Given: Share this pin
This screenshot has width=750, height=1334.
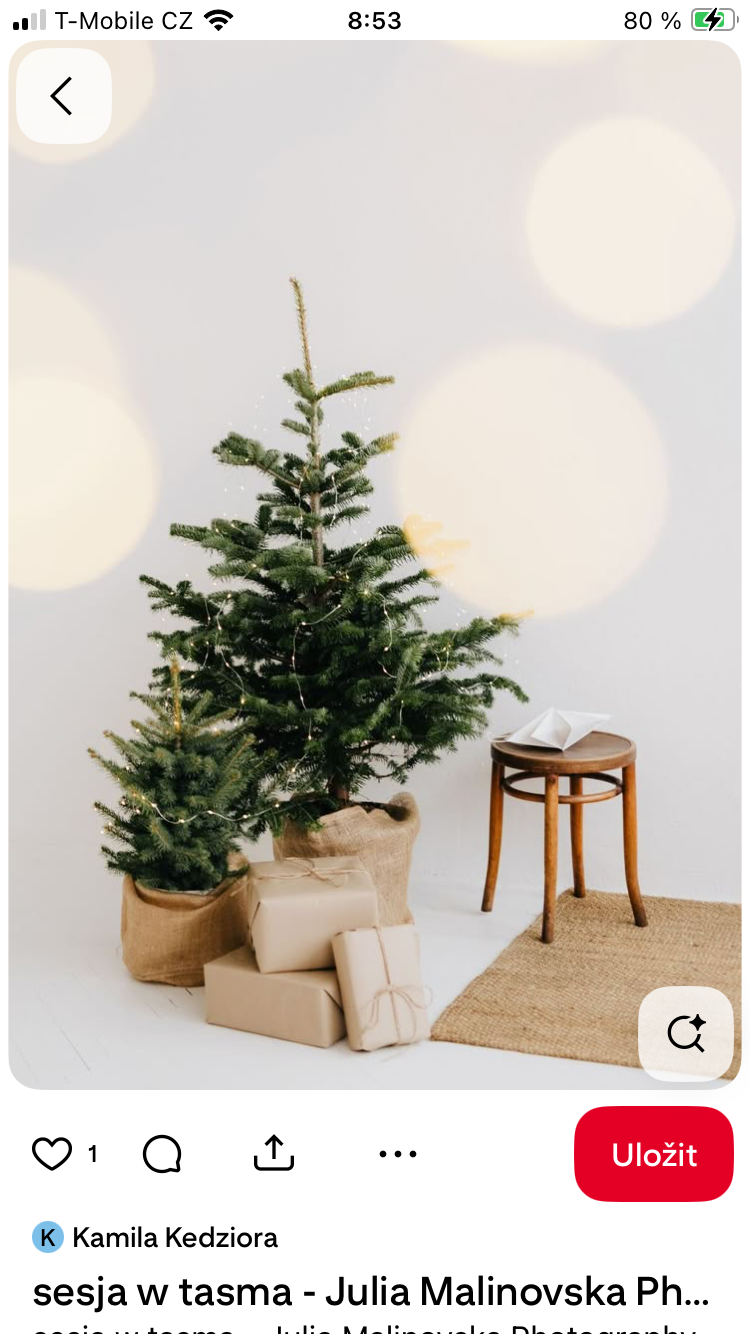Looking at the screenshot, I should (x=274, y=1153).
